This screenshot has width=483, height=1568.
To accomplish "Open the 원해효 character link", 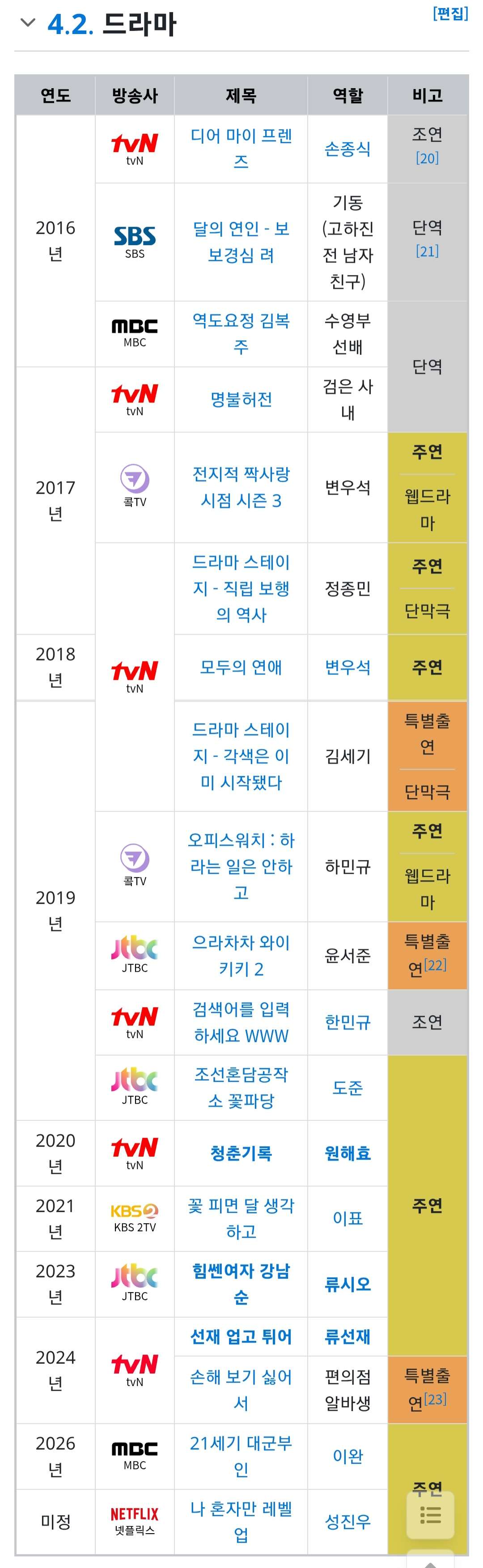I will click(347, 1153).
